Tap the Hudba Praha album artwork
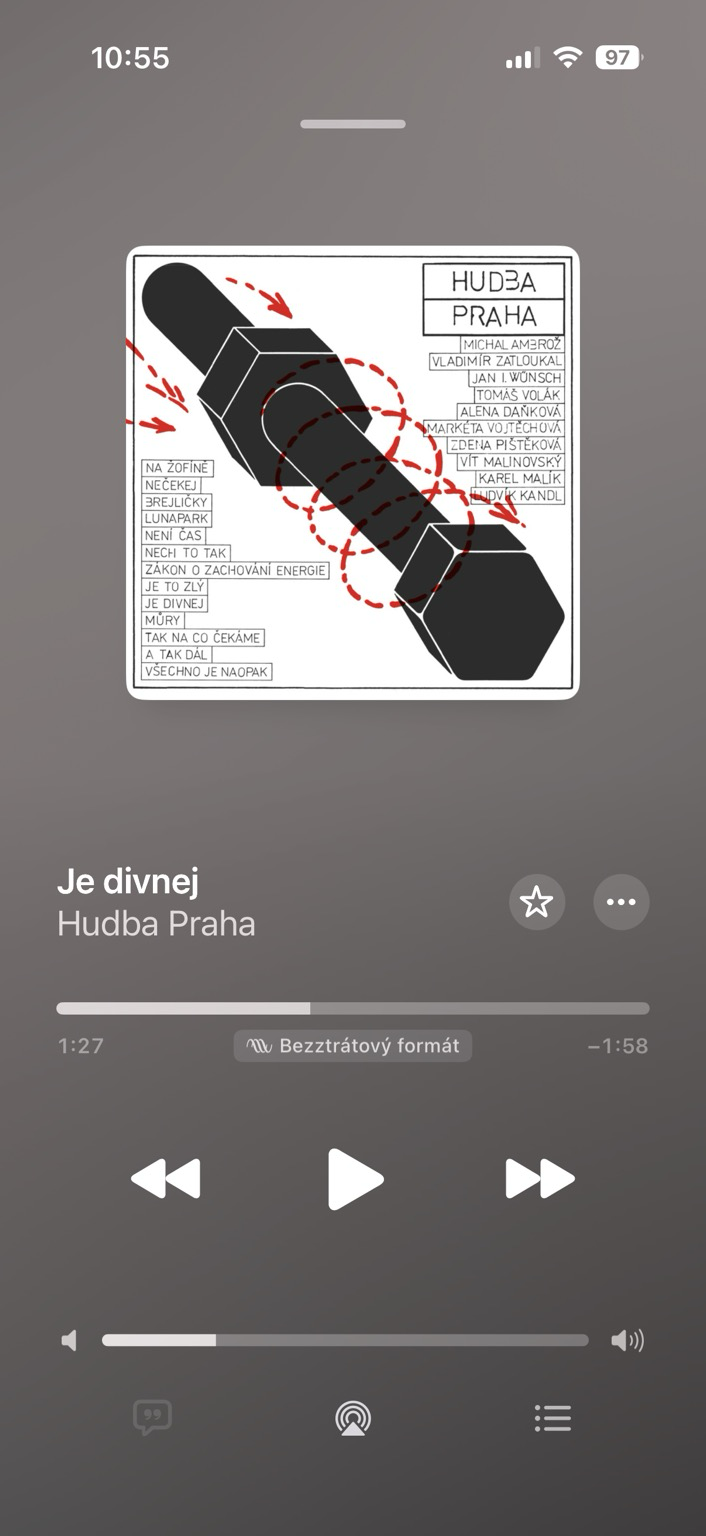This screenshot has width=706, height=1536. click(x=353, y=472)
